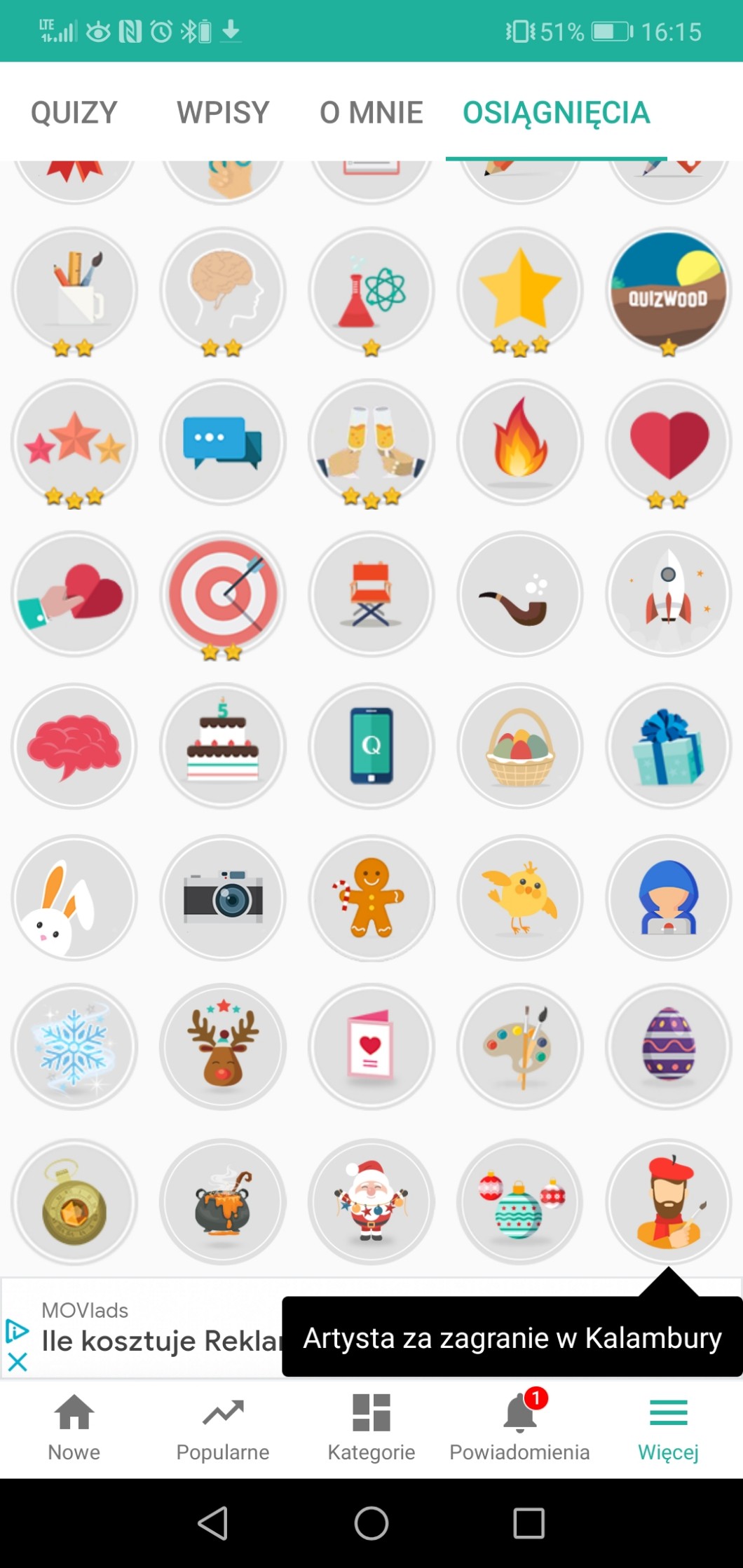Switch to the QUIZY tab
The image size is (743, 1568).
click(x=74, y=113)
